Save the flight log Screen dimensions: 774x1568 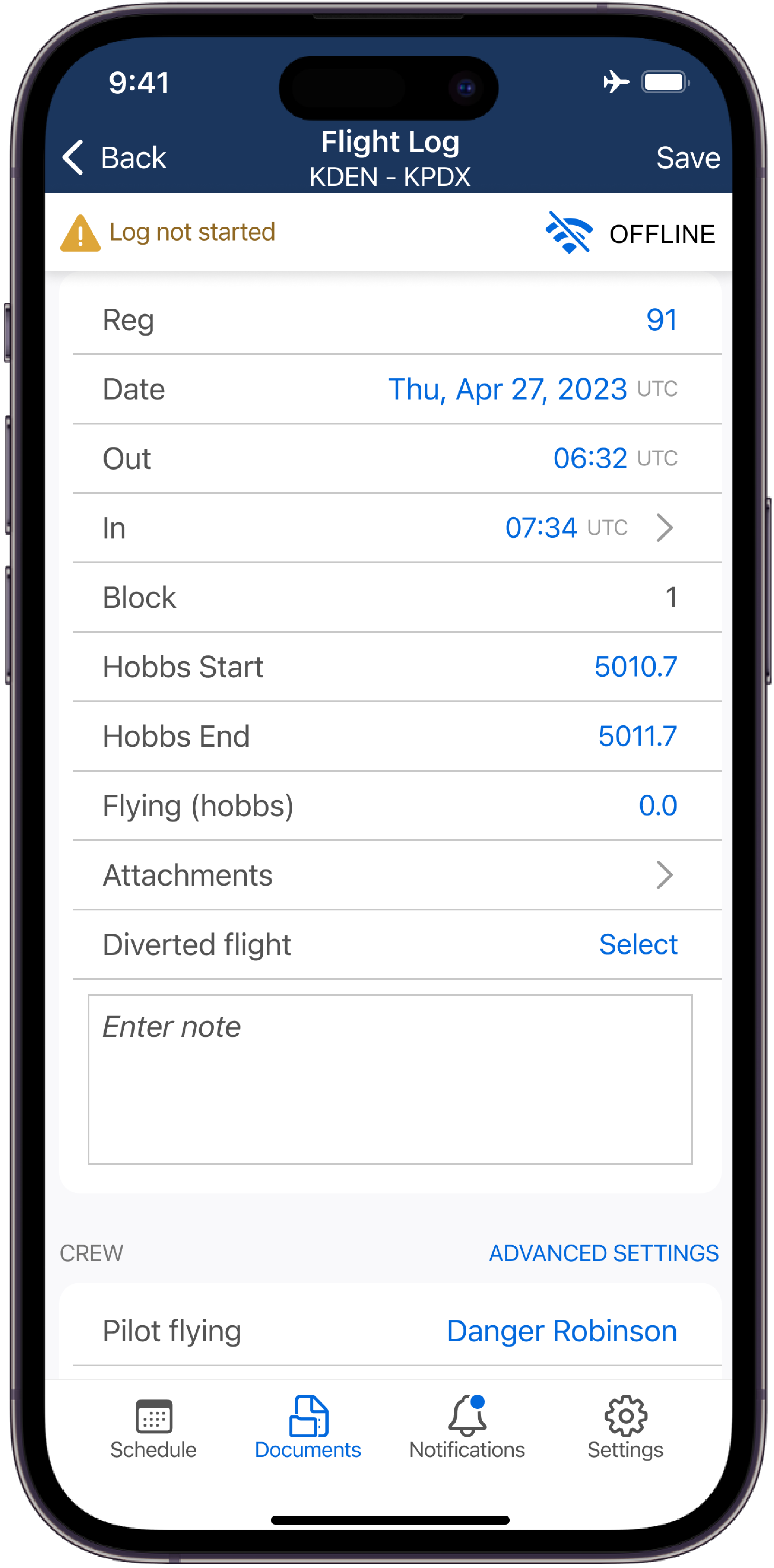688,158
